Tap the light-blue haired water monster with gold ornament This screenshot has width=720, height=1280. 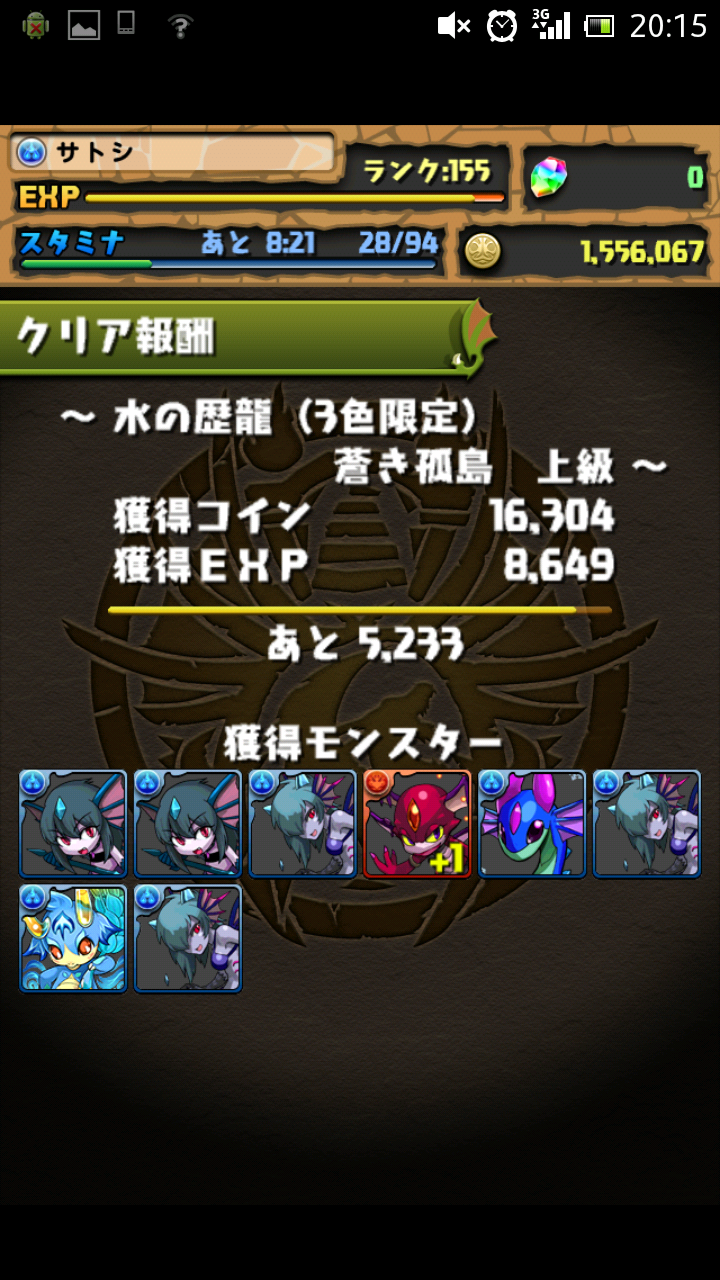pos(73,938)
